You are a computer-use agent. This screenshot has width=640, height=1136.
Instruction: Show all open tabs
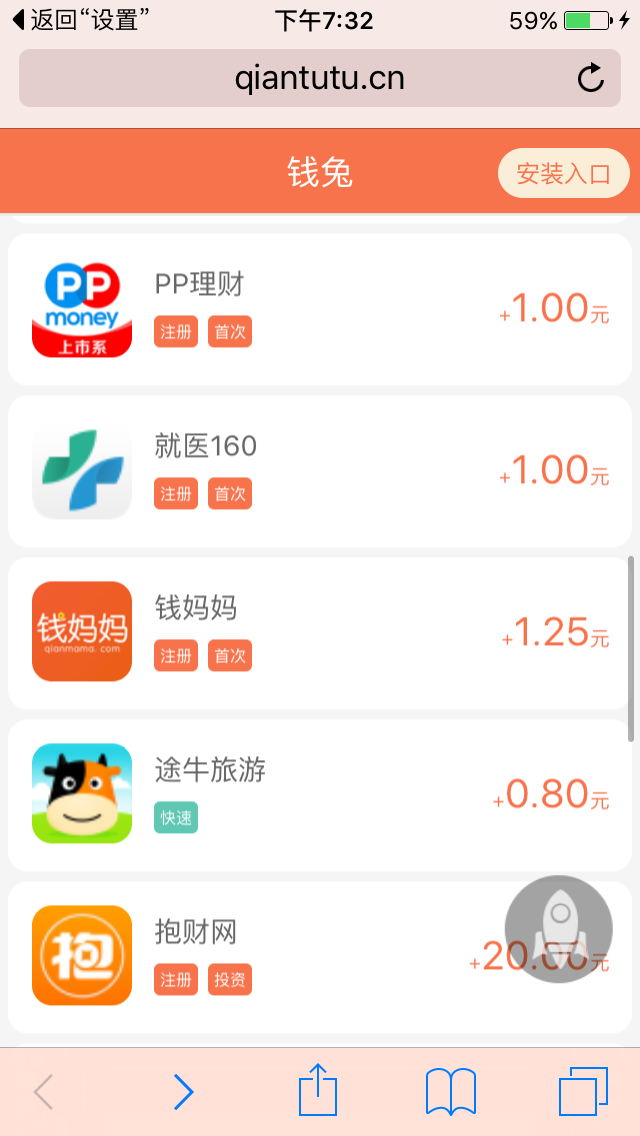tap(583, 1092)
